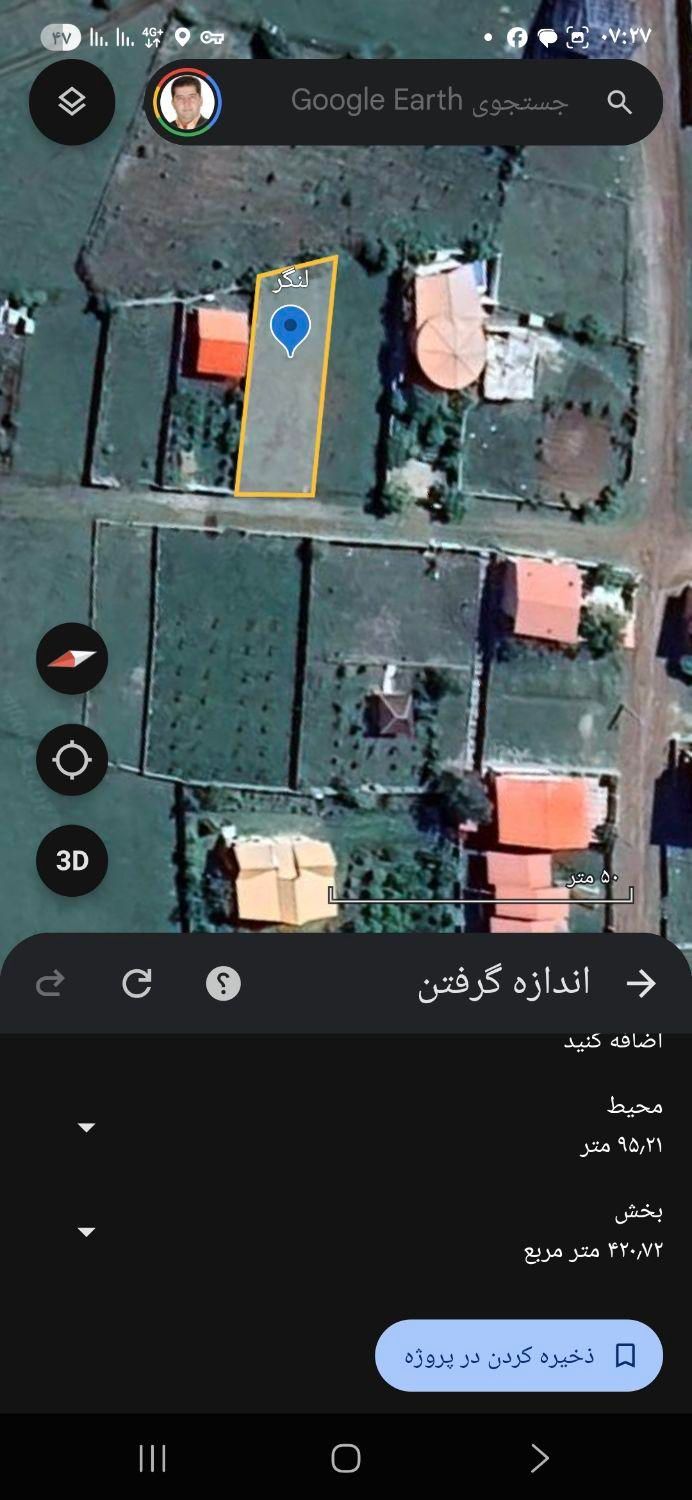The image size is (692, 1500).
Task: Open measurement help question icon
Action: [223, 984]
